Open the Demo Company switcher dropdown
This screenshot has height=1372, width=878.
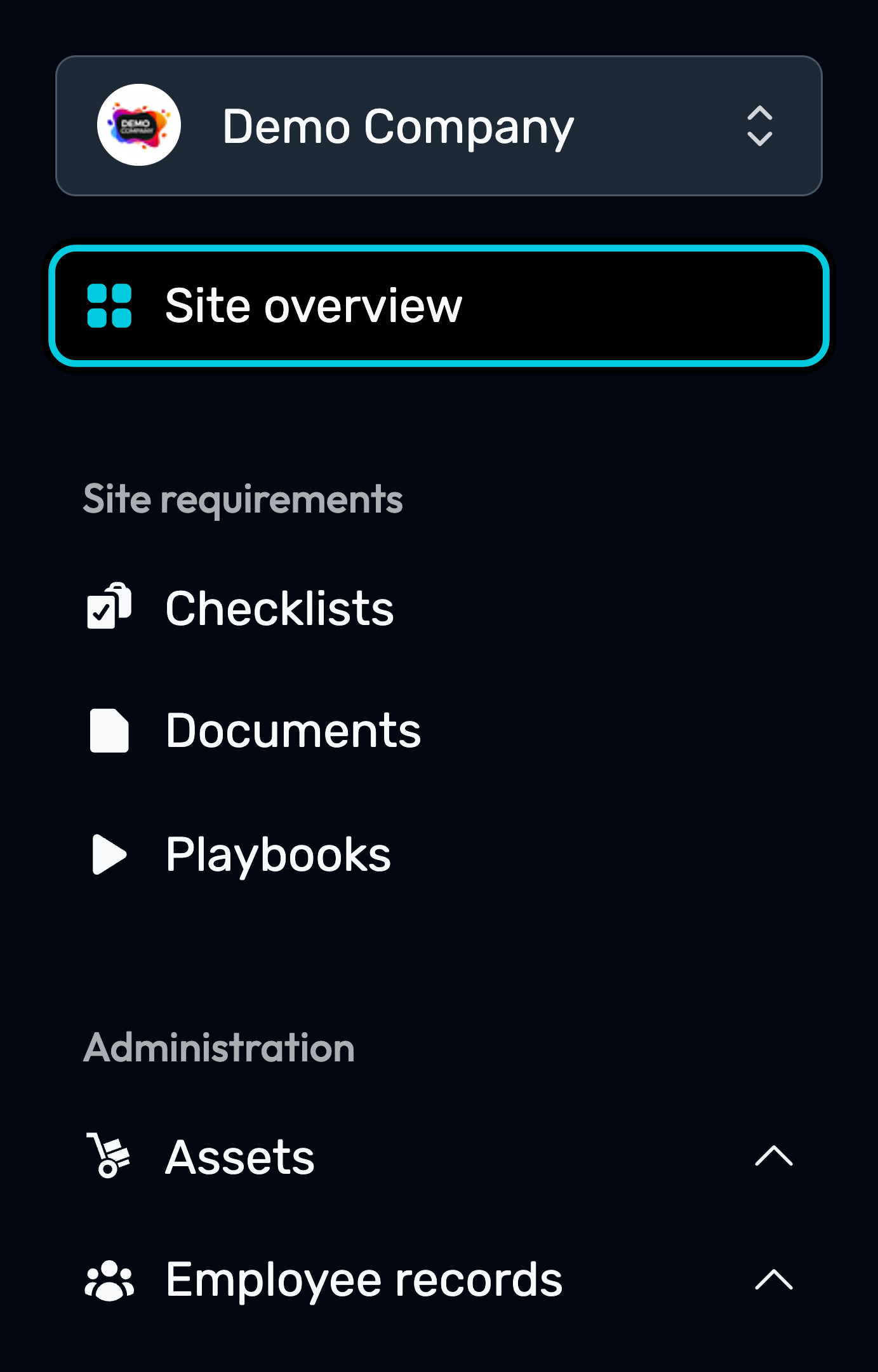(439, 126)
